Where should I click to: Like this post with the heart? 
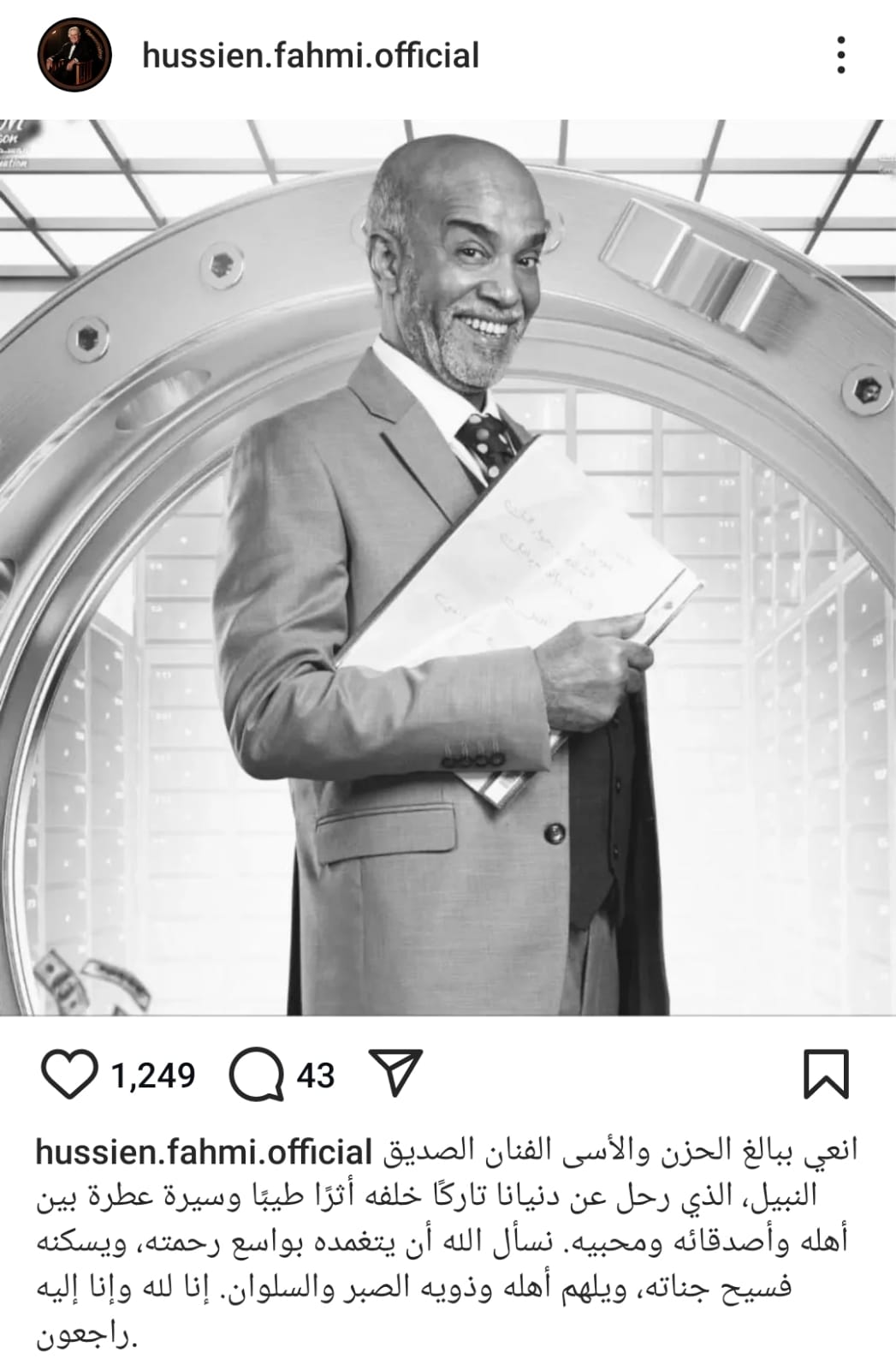point(69,1074)
